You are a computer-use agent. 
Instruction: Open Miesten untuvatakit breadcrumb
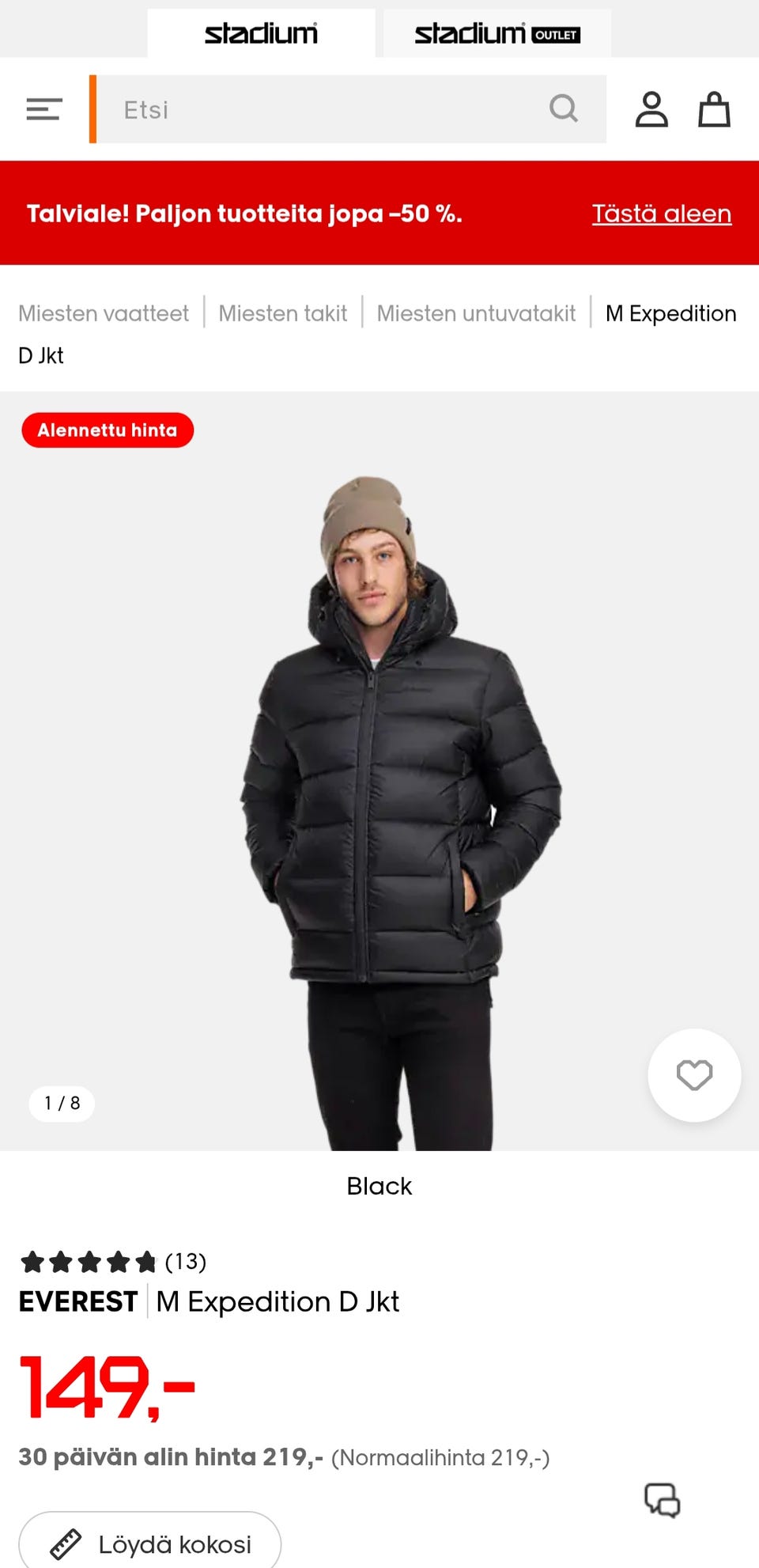pos(475,312)
